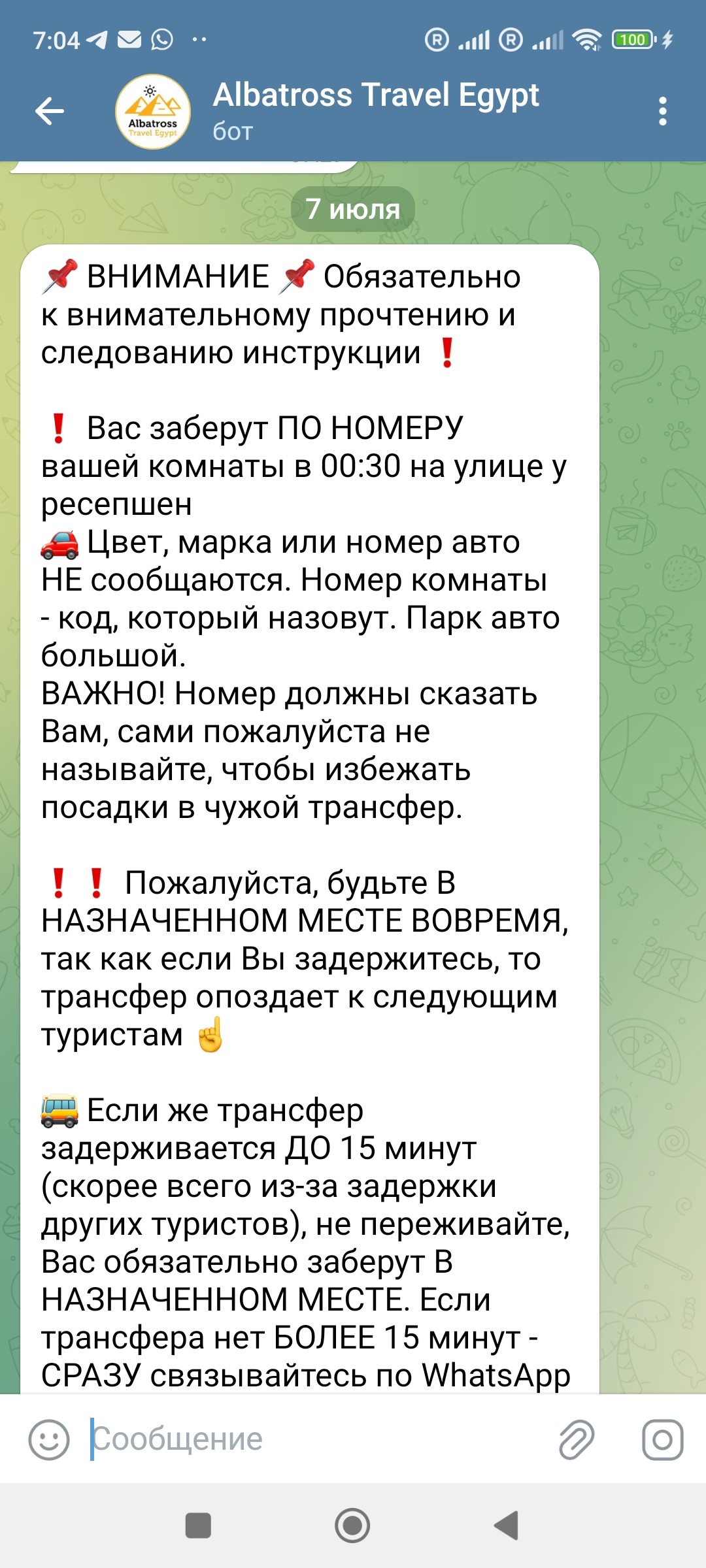706x1568 pixels.
Task: Open the camera icon in the message bar
Action: pyautogui.click(x=662, y=1439)
